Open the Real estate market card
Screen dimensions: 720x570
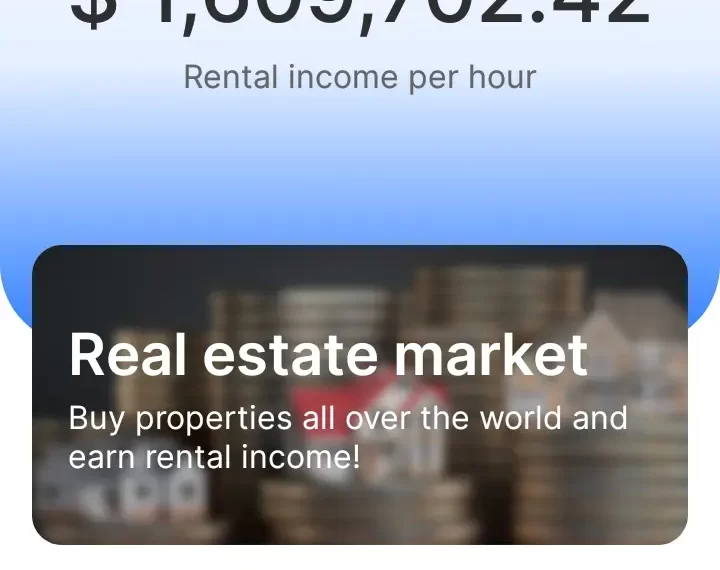[x=360, y=395]
